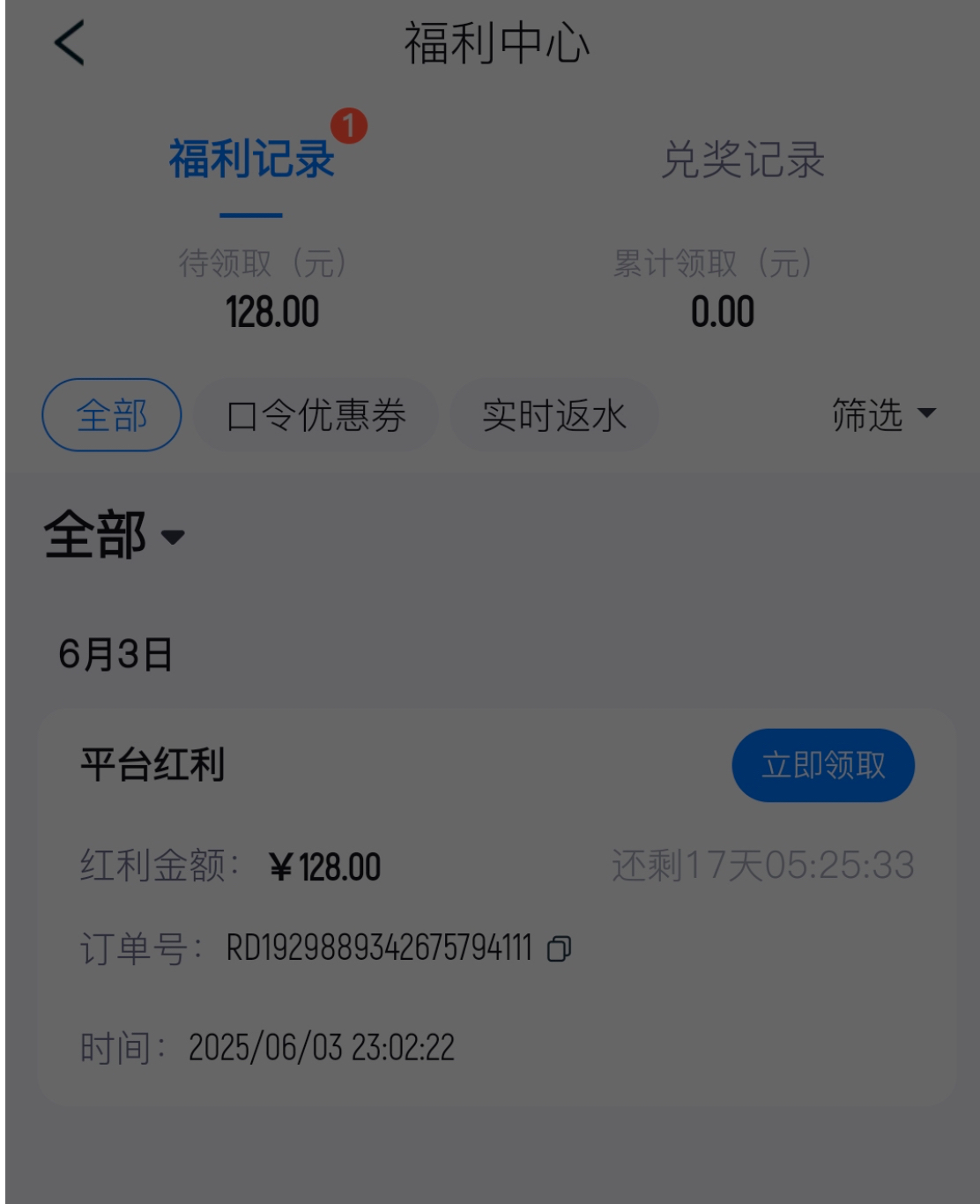Go back from 福利中心
980x1204 pixels.
(x=70, y=43)
